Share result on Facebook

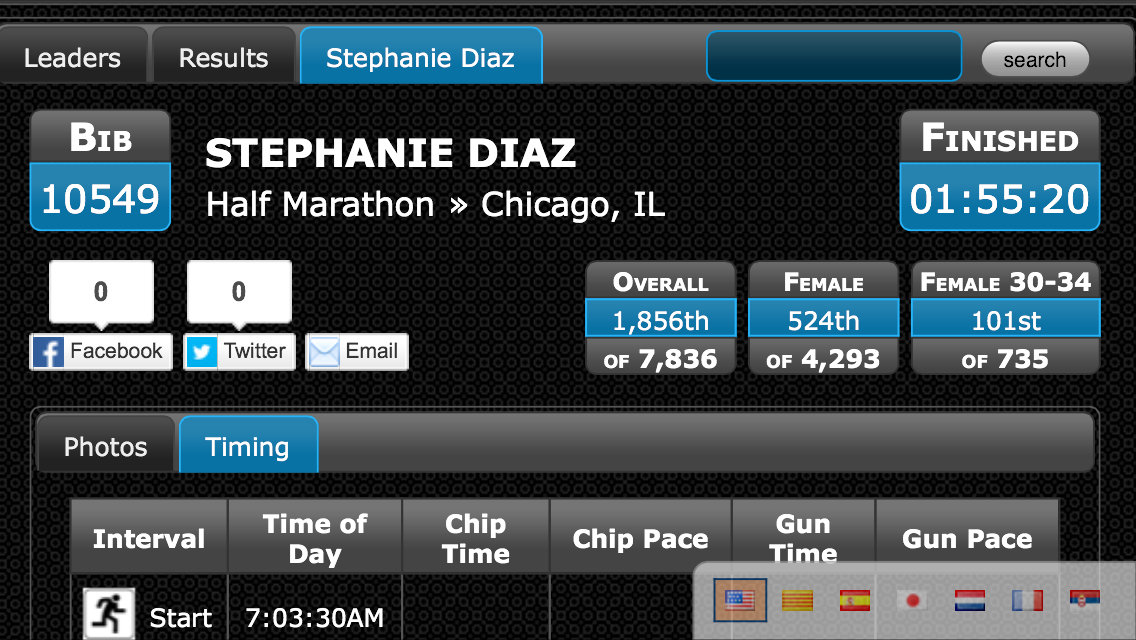(101, 352)
